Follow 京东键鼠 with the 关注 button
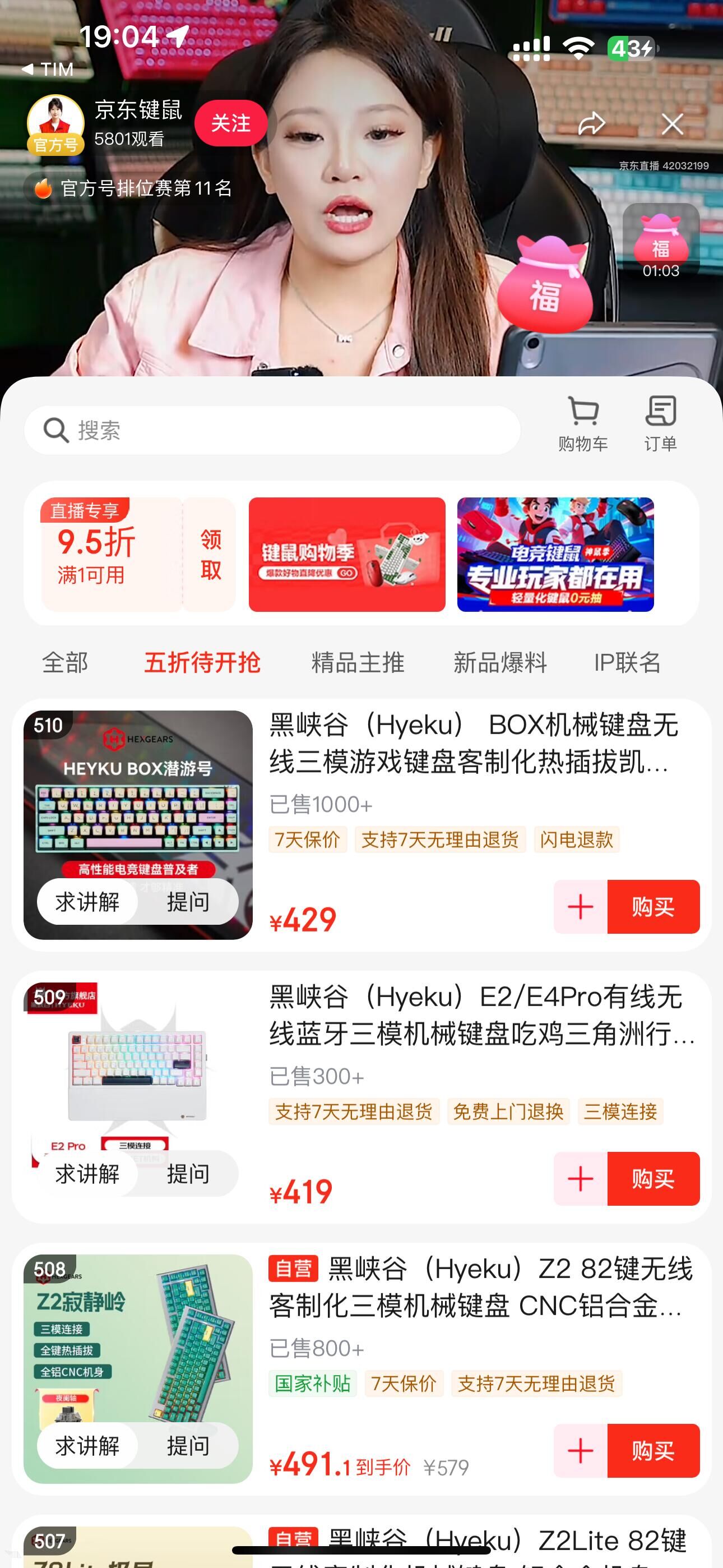The width and height of the screenshot is (723, 1568). [231, 123]
